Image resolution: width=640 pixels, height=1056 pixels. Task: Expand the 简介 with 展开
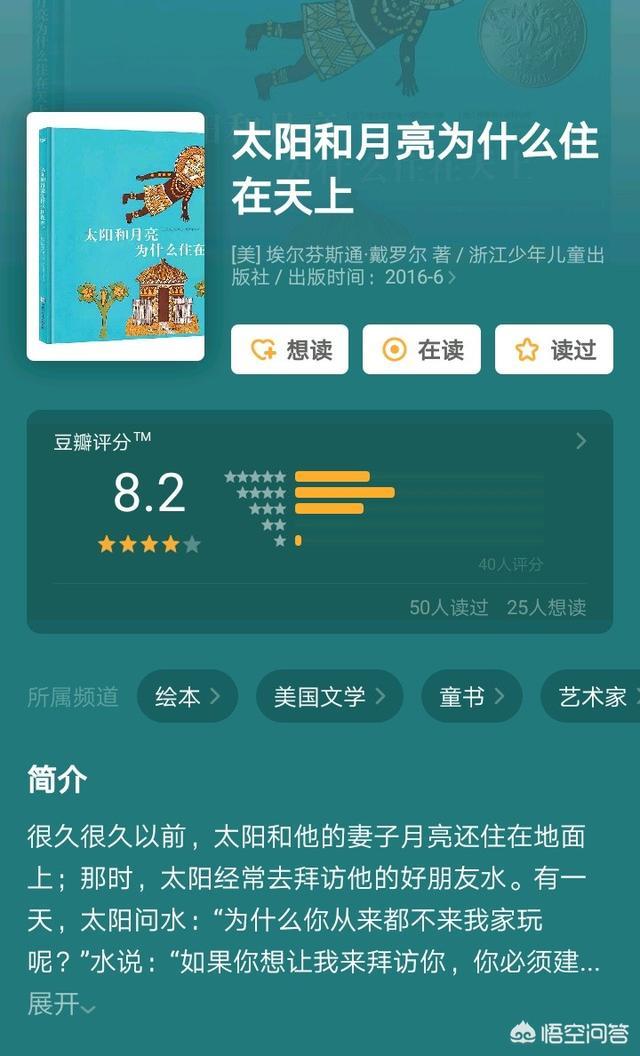[61, 1003]
